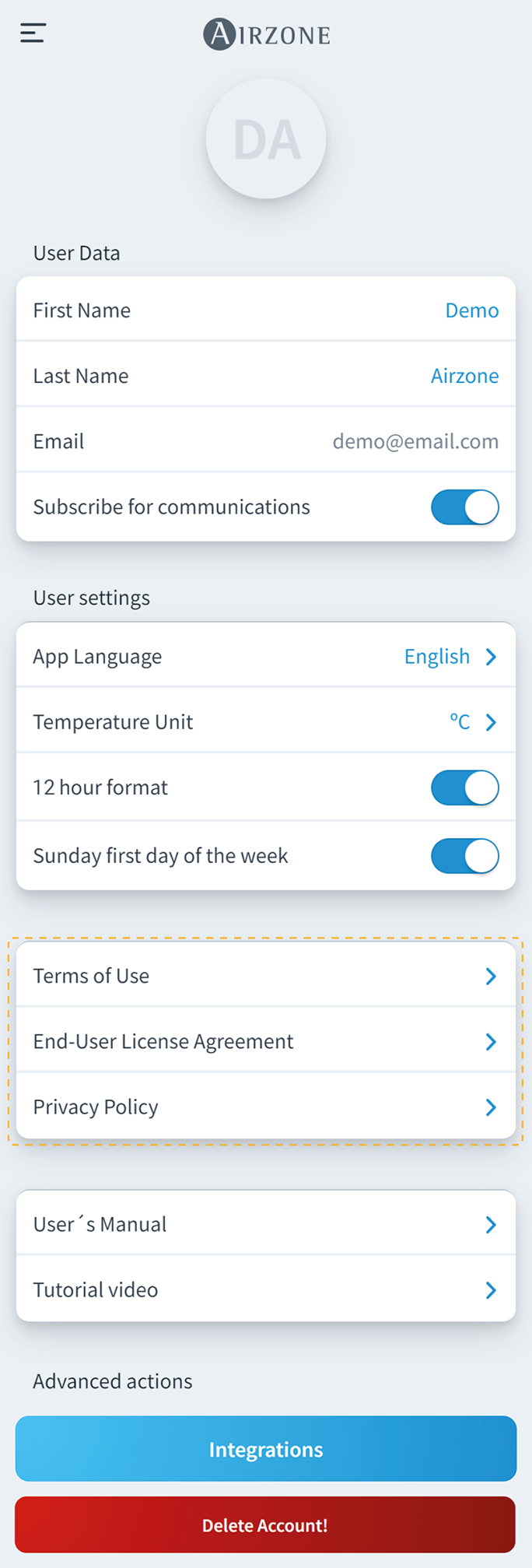Open the User's Manual
Screen dimensions: 532x1568
[x=265, y=1224]
